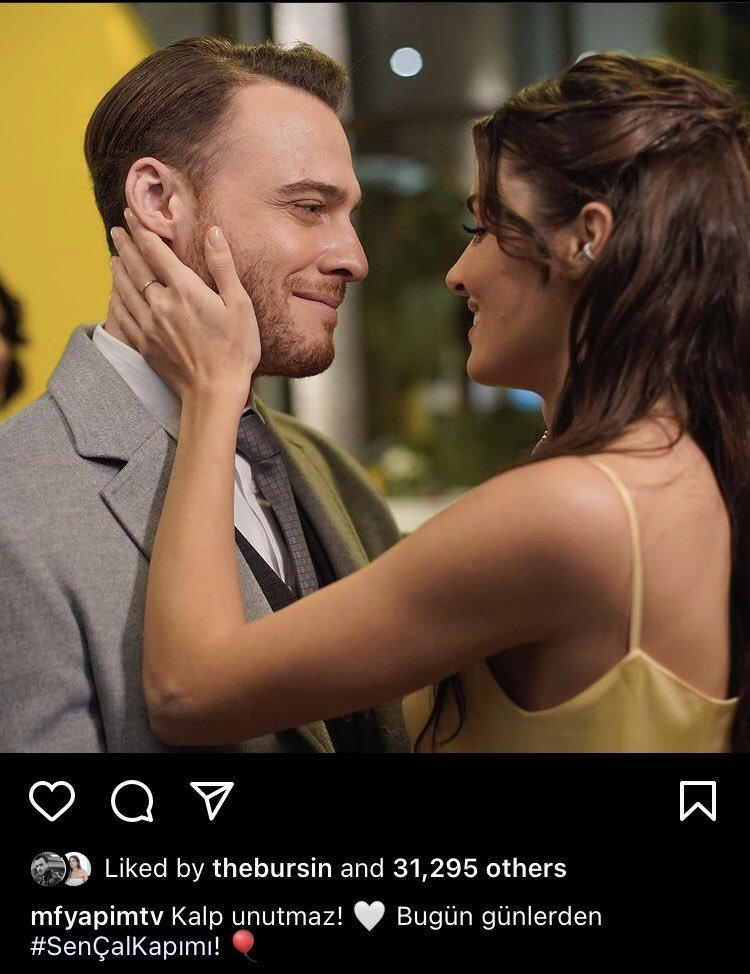Open the mfyapimtv profile from the caption

click(x=97, y=916)
